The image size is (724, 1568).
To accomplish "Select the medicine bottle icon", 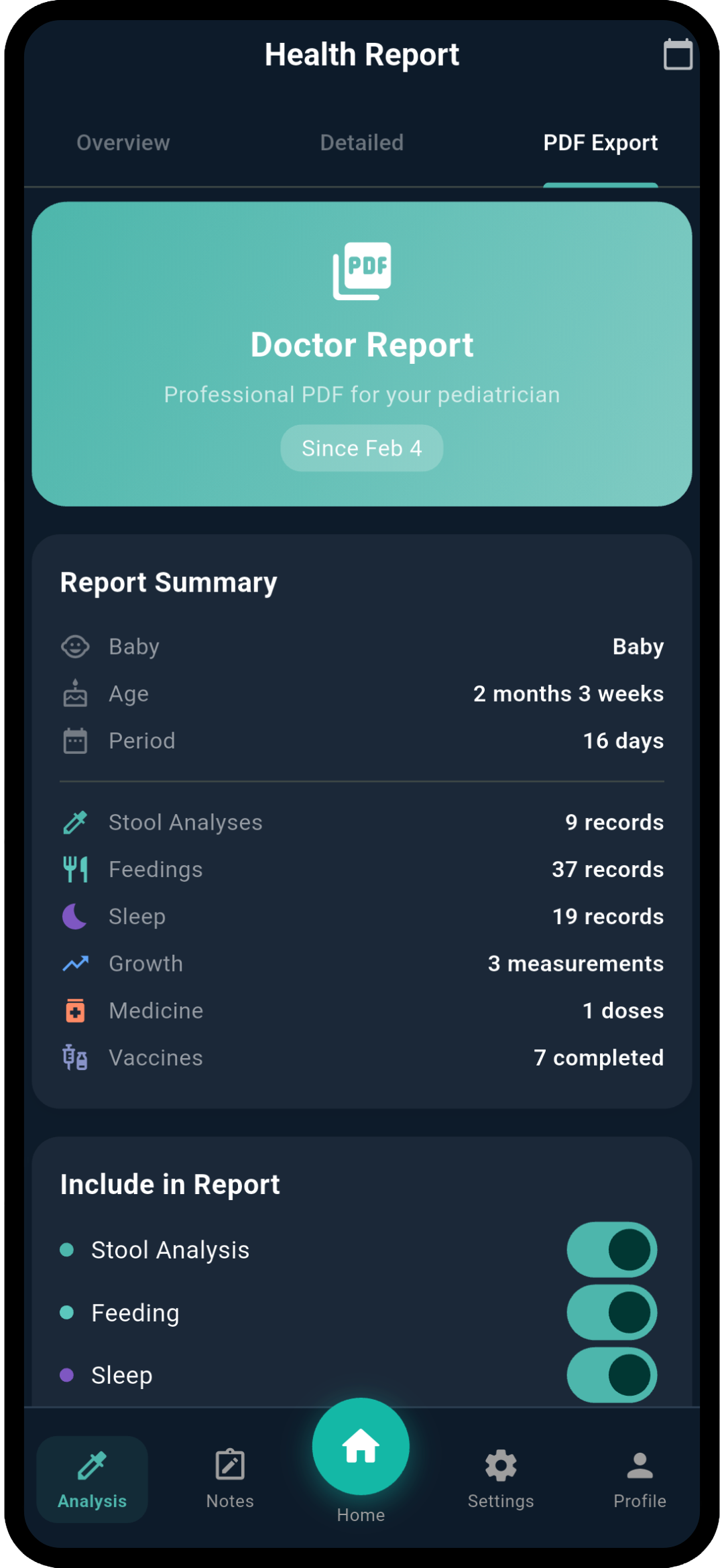I will 75,1010.
